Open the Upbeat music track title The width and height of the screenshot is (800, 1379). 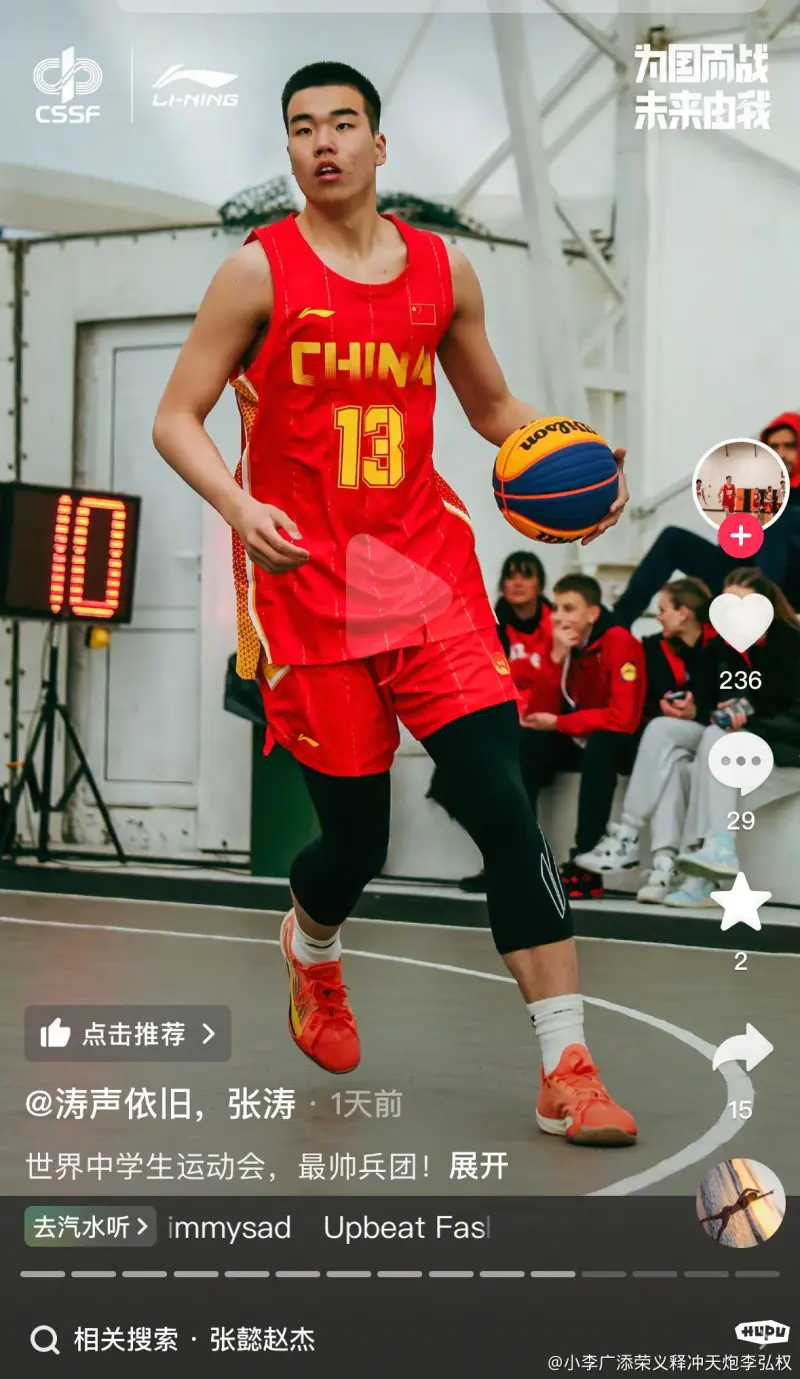(x=406, y=1228)
